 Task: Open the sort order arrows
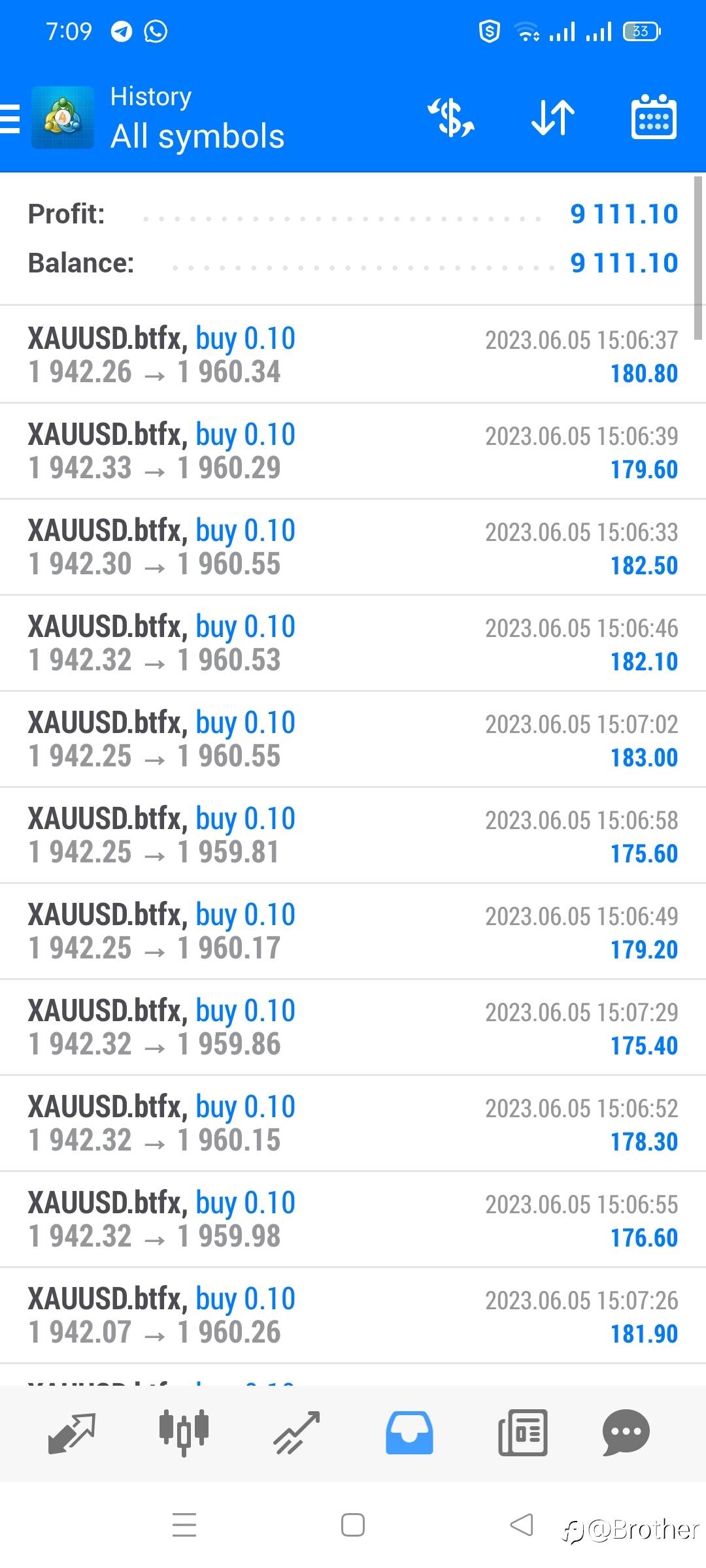(x=553, y=118)
